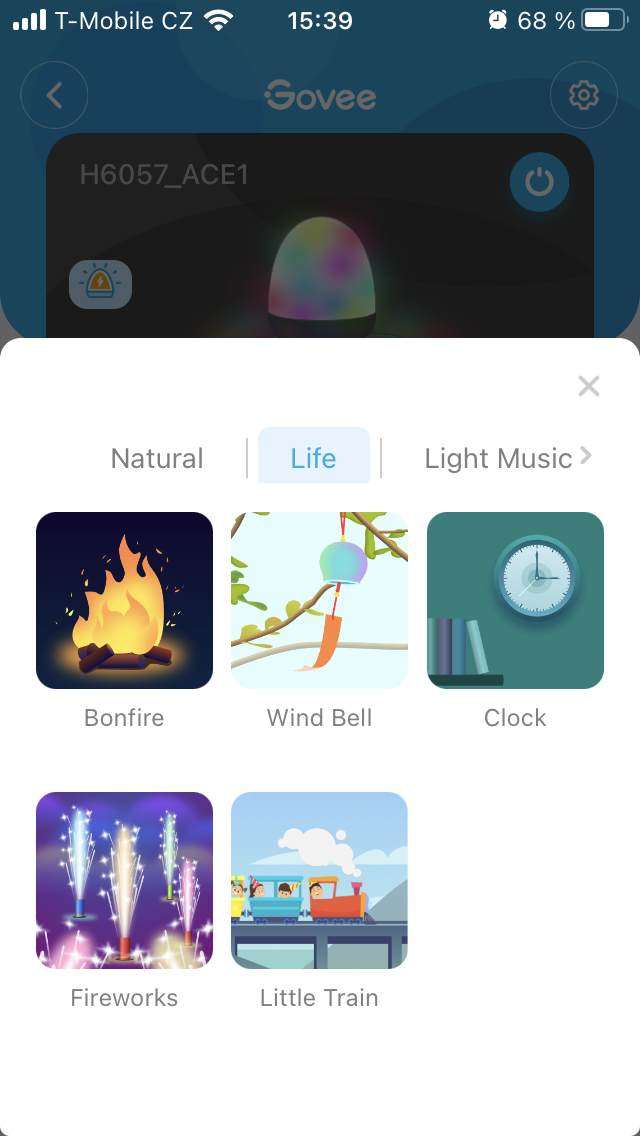Apply the Wind Bell scene
Screen dimensions: 640x1136
pos(319,600)
